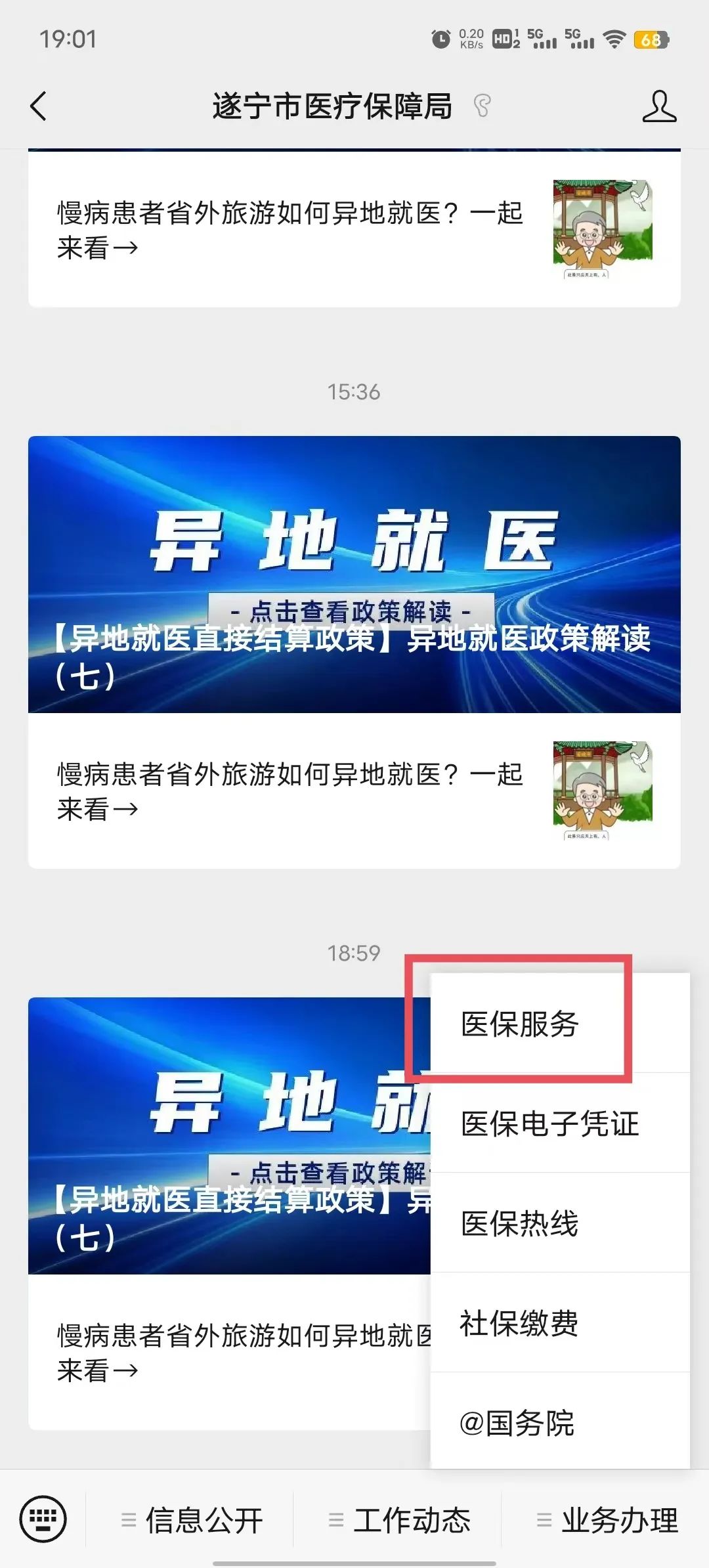Open the 异地就医 banner article sent at 15:36
The width and height of the screenshot is (709, 1568).
pyautogui.click(x=354, y=574)
